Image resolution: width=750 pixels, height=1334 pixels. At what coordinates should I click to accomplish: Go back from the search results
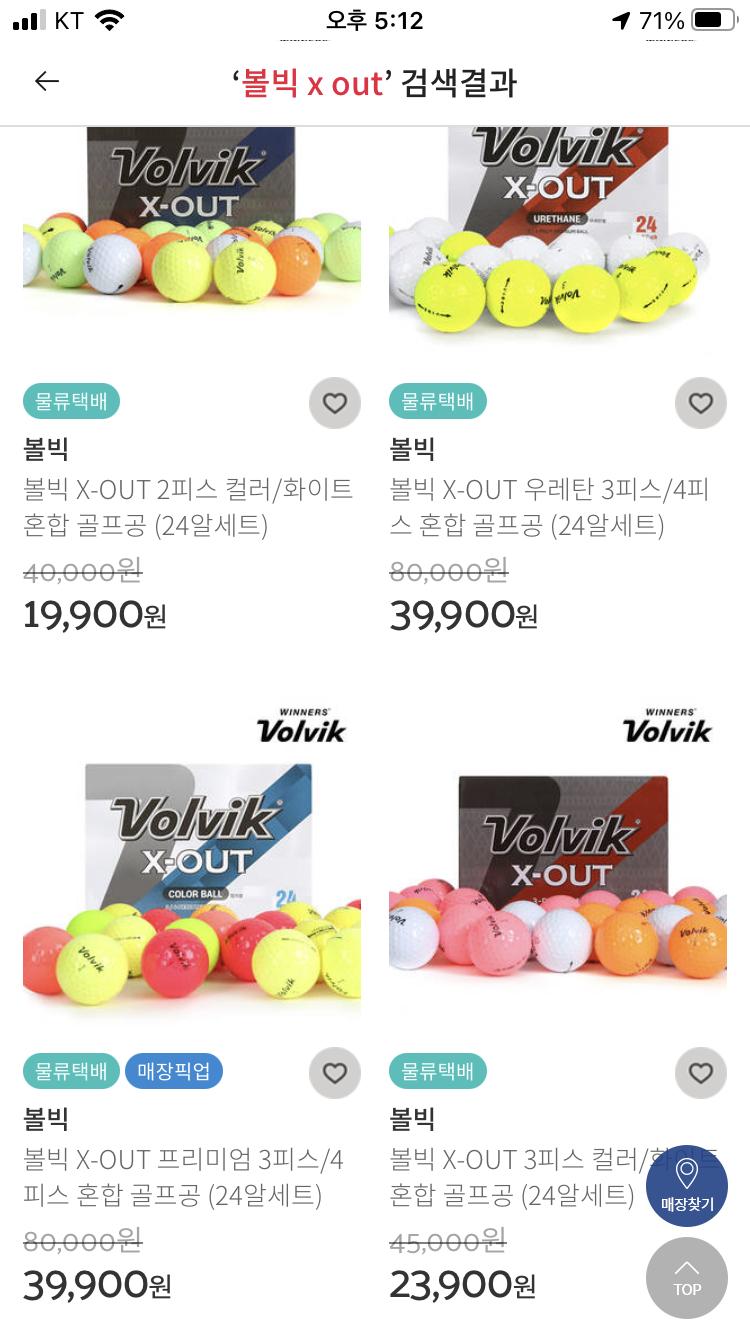[x=47, y=82]
